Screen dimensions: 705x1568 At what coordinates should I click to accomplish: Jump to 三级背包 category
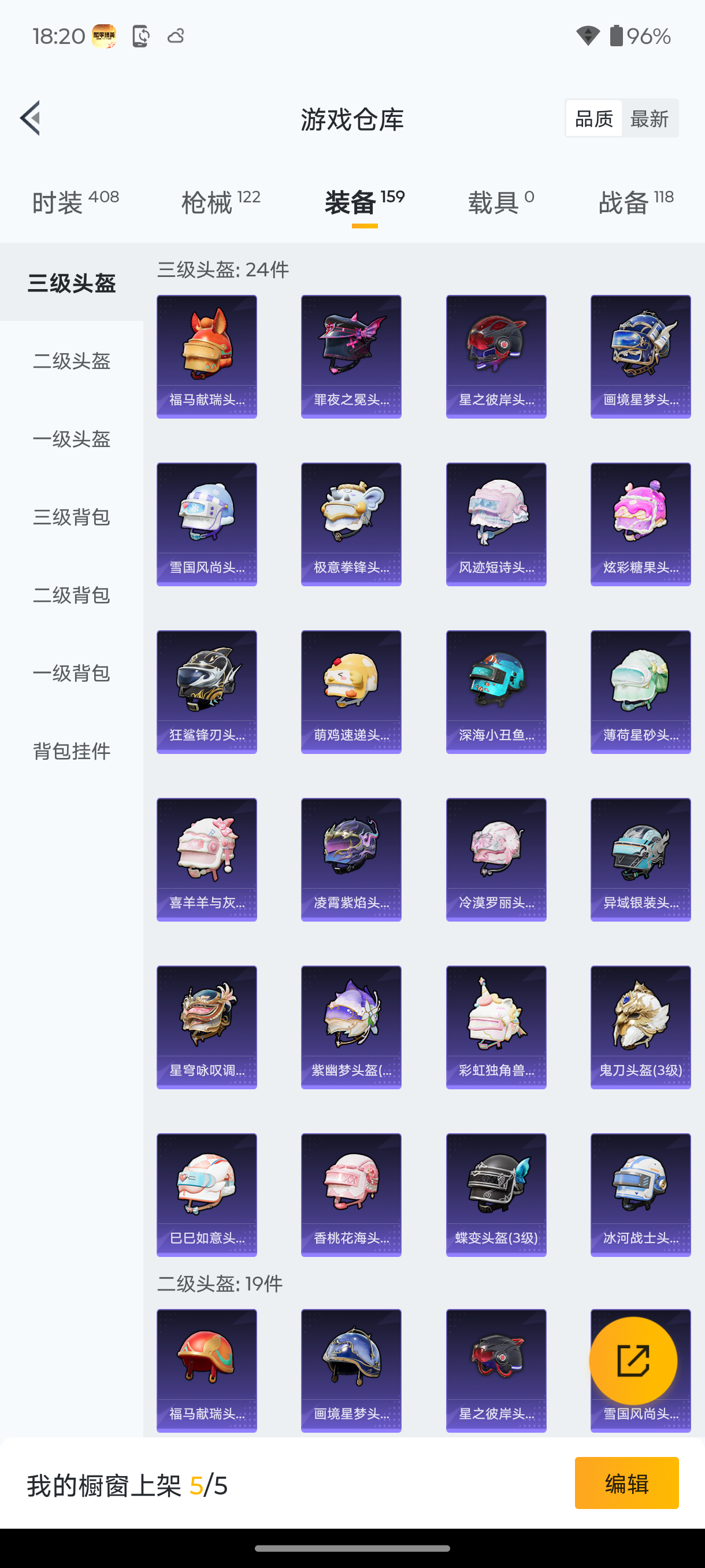point(72,517)
